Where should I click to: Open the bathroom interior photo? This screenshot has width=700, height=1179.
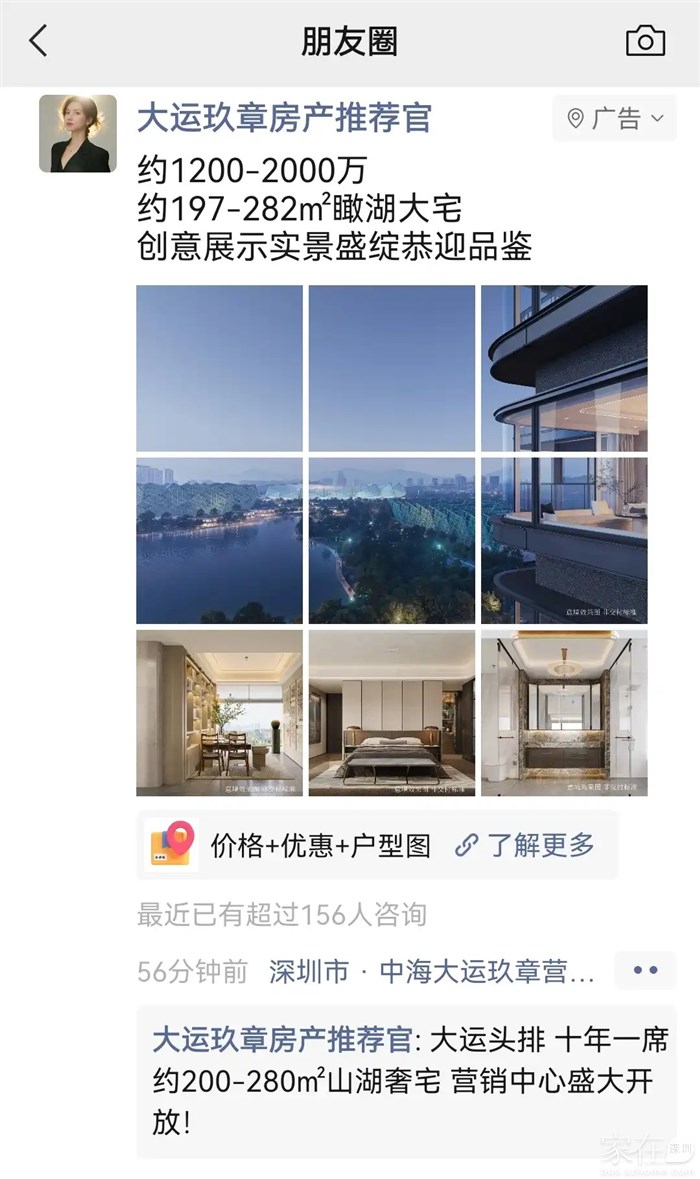click(564, 713)
